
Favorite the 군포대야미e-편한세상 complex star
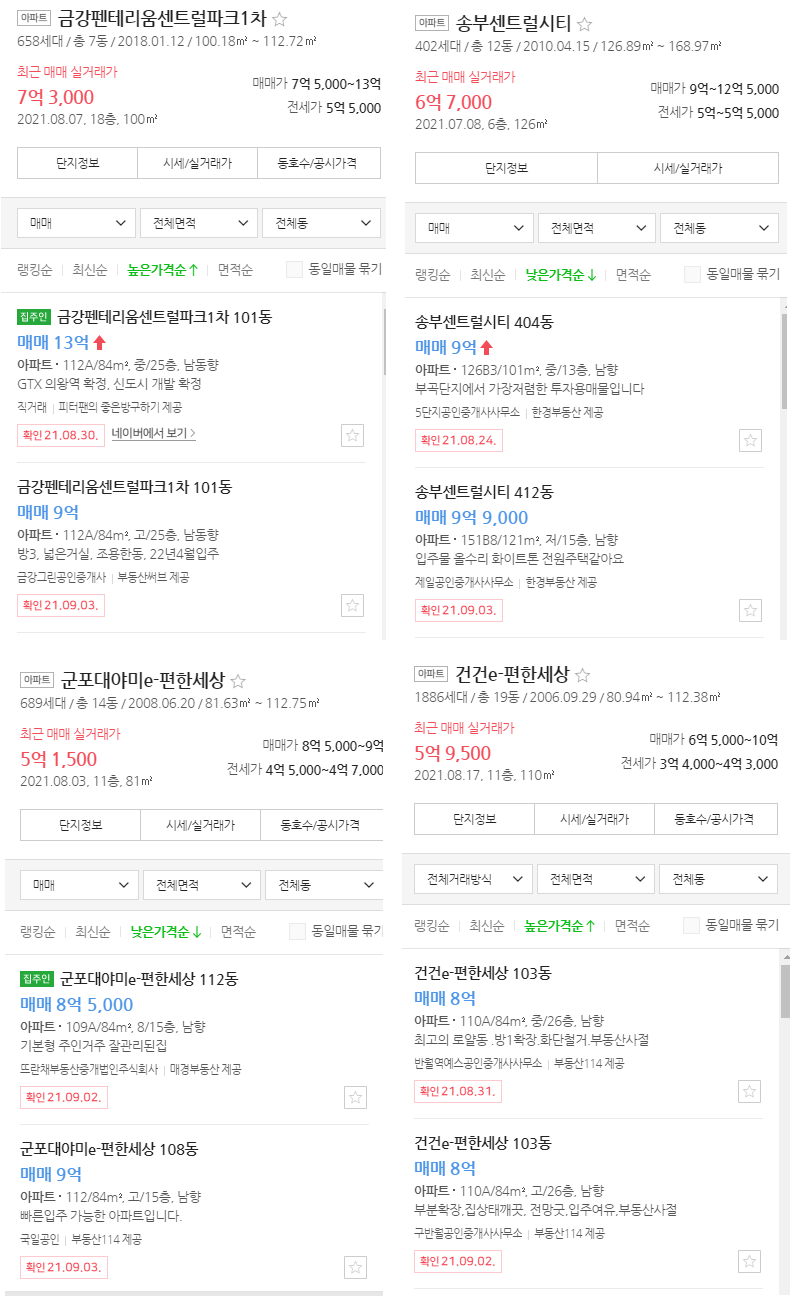click(x=238, y=680)
